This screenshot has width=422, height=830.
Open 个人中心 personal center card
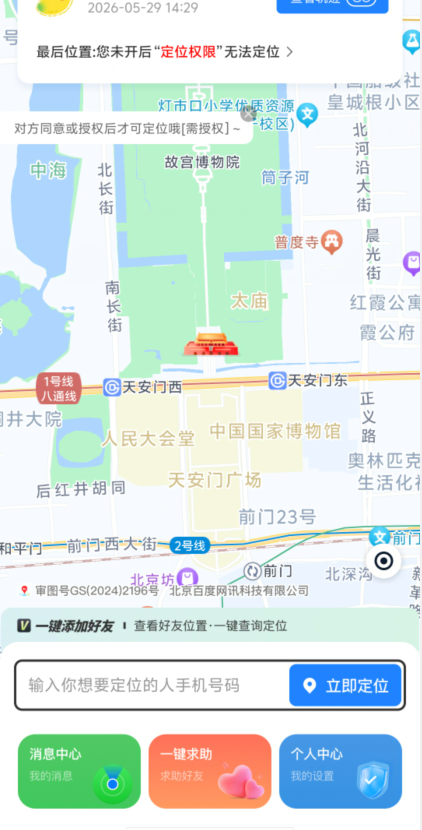pos(340,771)
